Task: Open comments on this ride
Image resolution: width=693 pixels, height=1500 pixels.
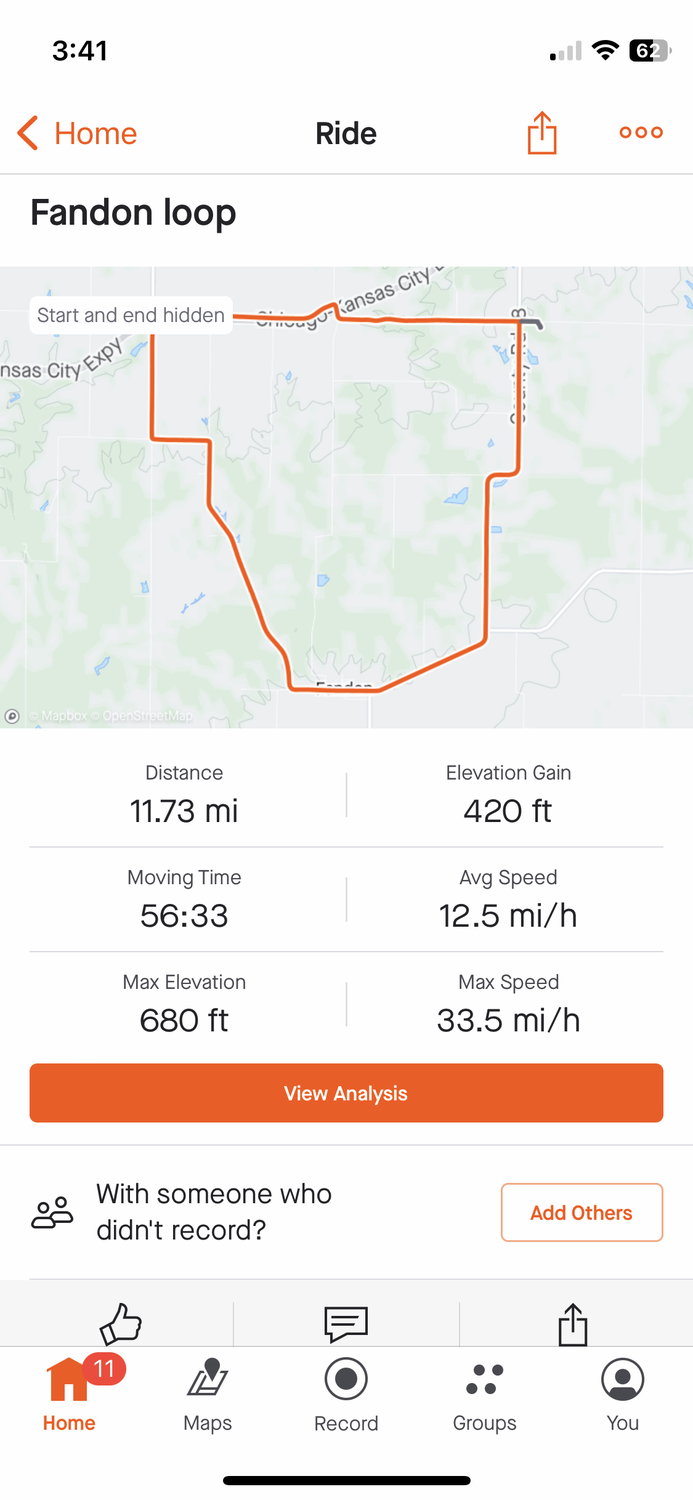Action: pyautogui.click(x=346, y=1324)
